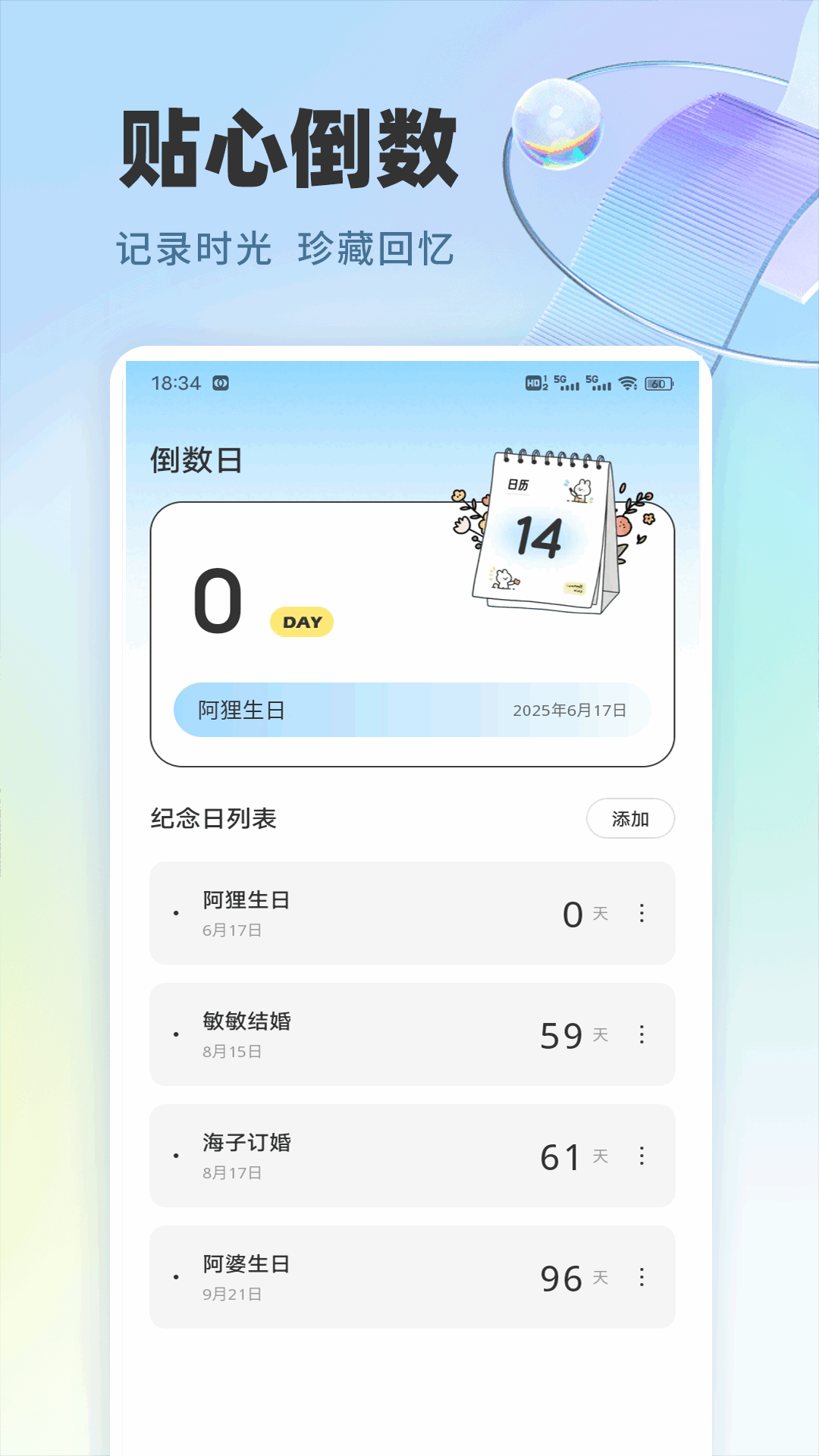Image resolution: width=819 pixels, height=1456 pixels.
Task: Tap the screen recording icon beside the clock
Action: click(x=221, y=384)
